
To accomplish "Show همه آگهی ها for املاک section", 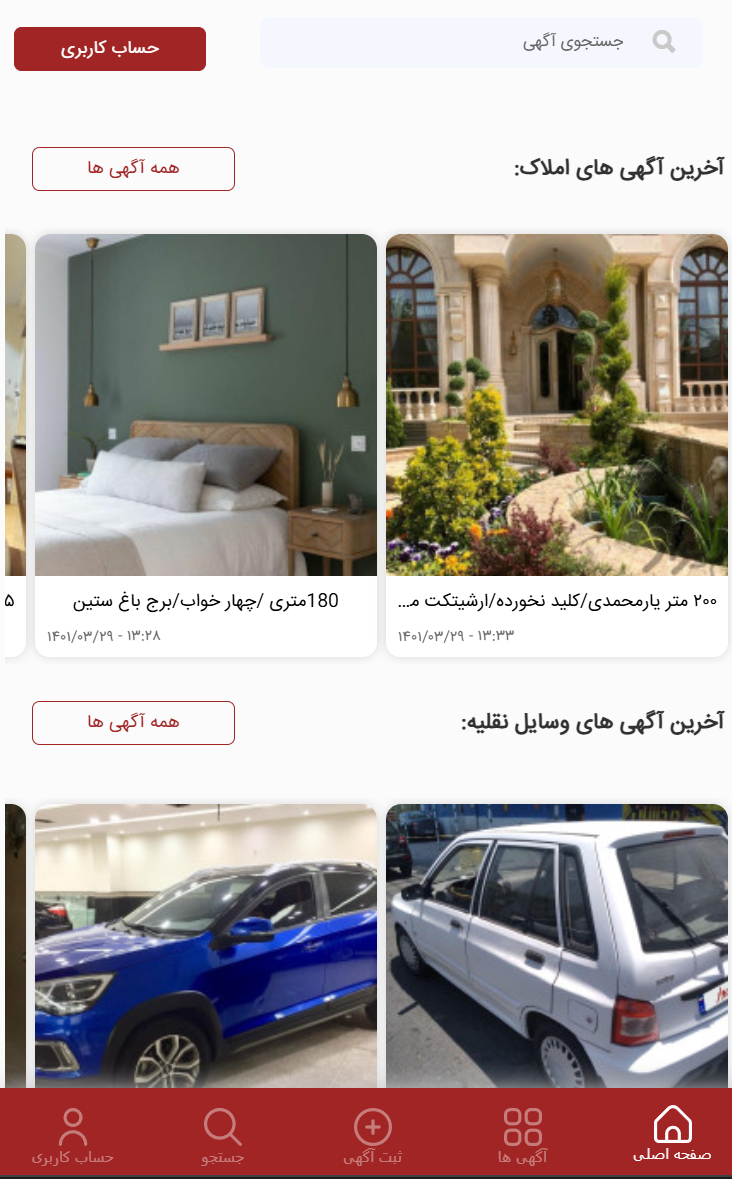I will (x=133, y=169).
